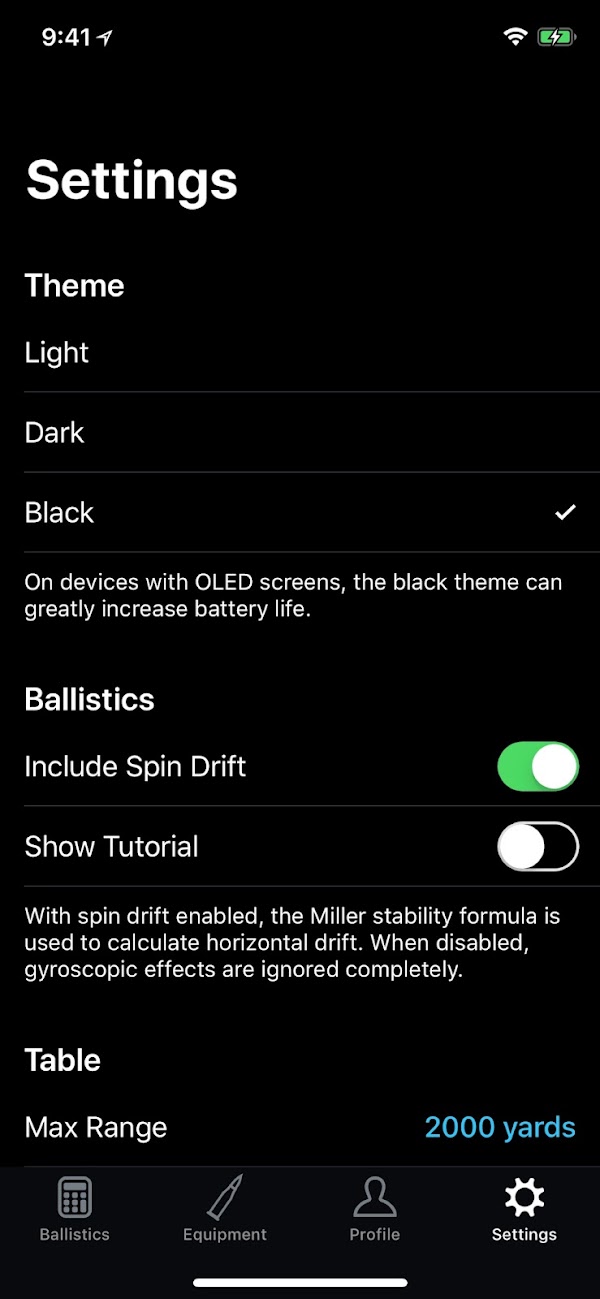
Task: Select the Dark theme
Action: [300, 432]
